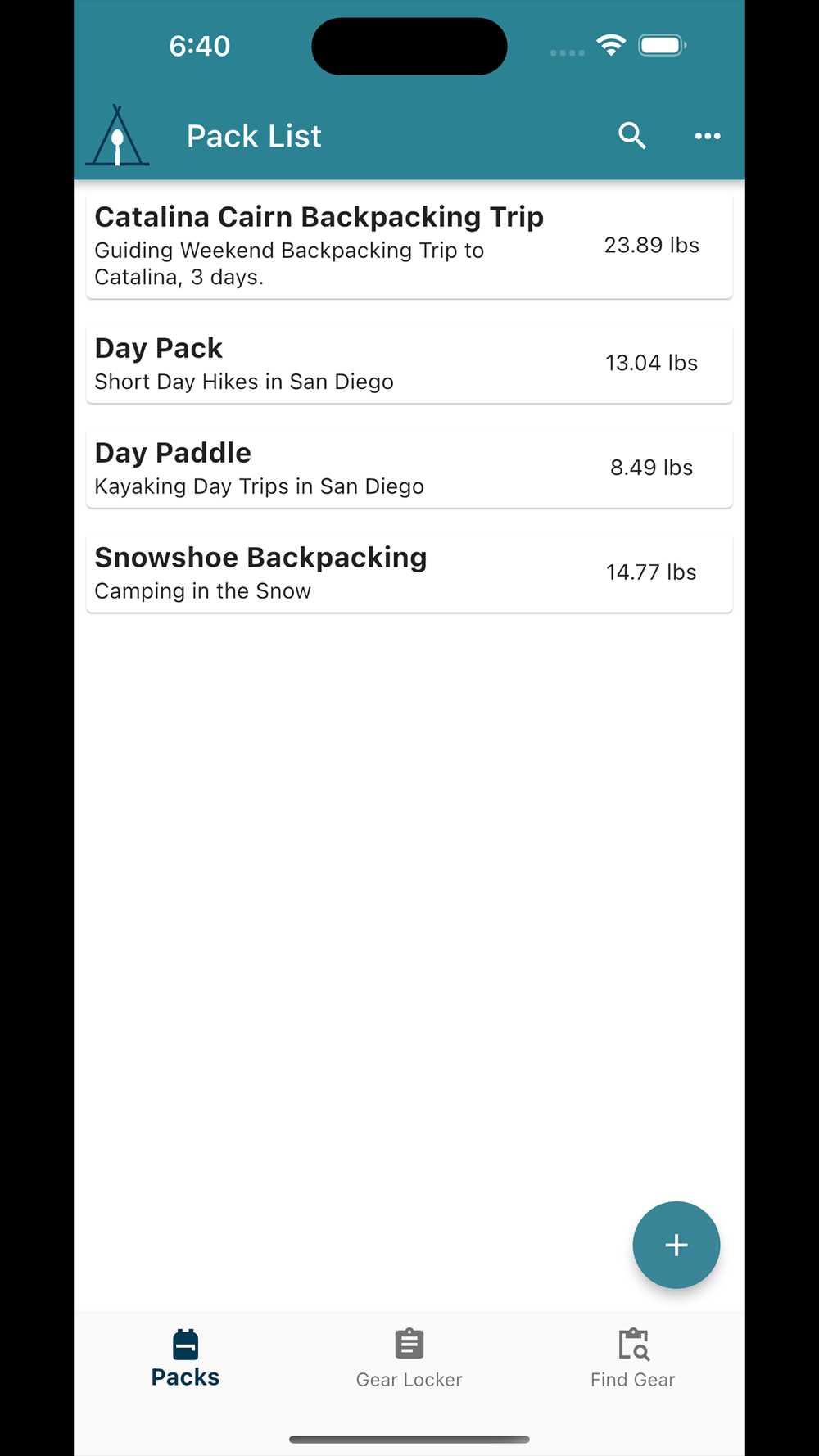
Task: Open the search icon in the app bar
Action: (631, 136)
